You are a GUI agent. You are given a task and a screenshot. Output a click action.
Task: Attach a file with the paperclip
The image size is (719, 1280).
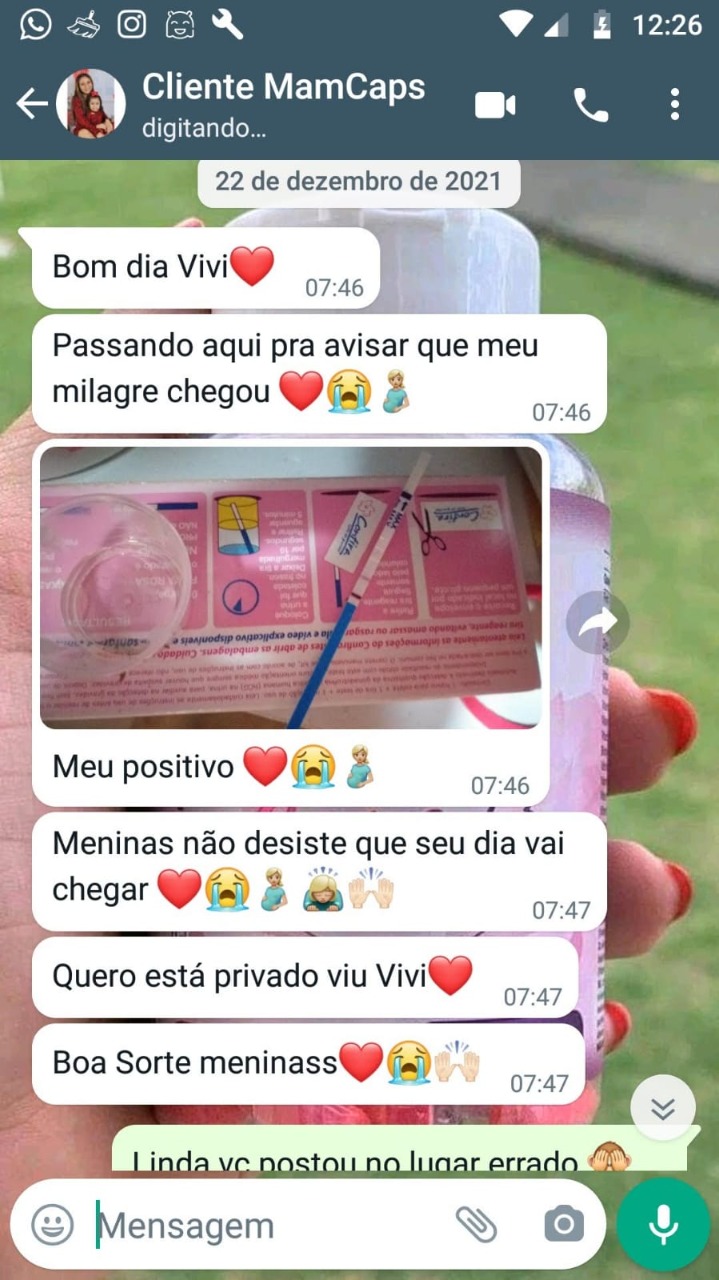pos(476,1224)
